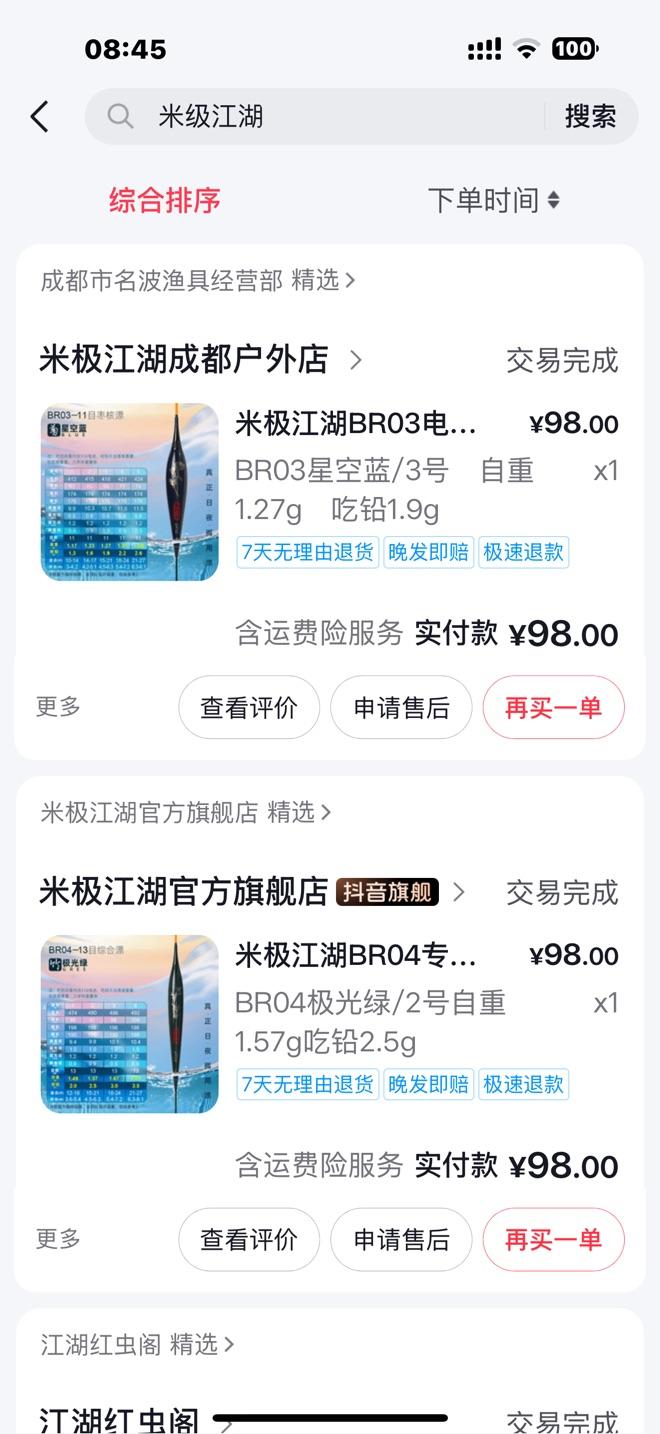
Task: Open 米极江湖官方旗舰店 精选 link
Action: (x=185, y=813)
